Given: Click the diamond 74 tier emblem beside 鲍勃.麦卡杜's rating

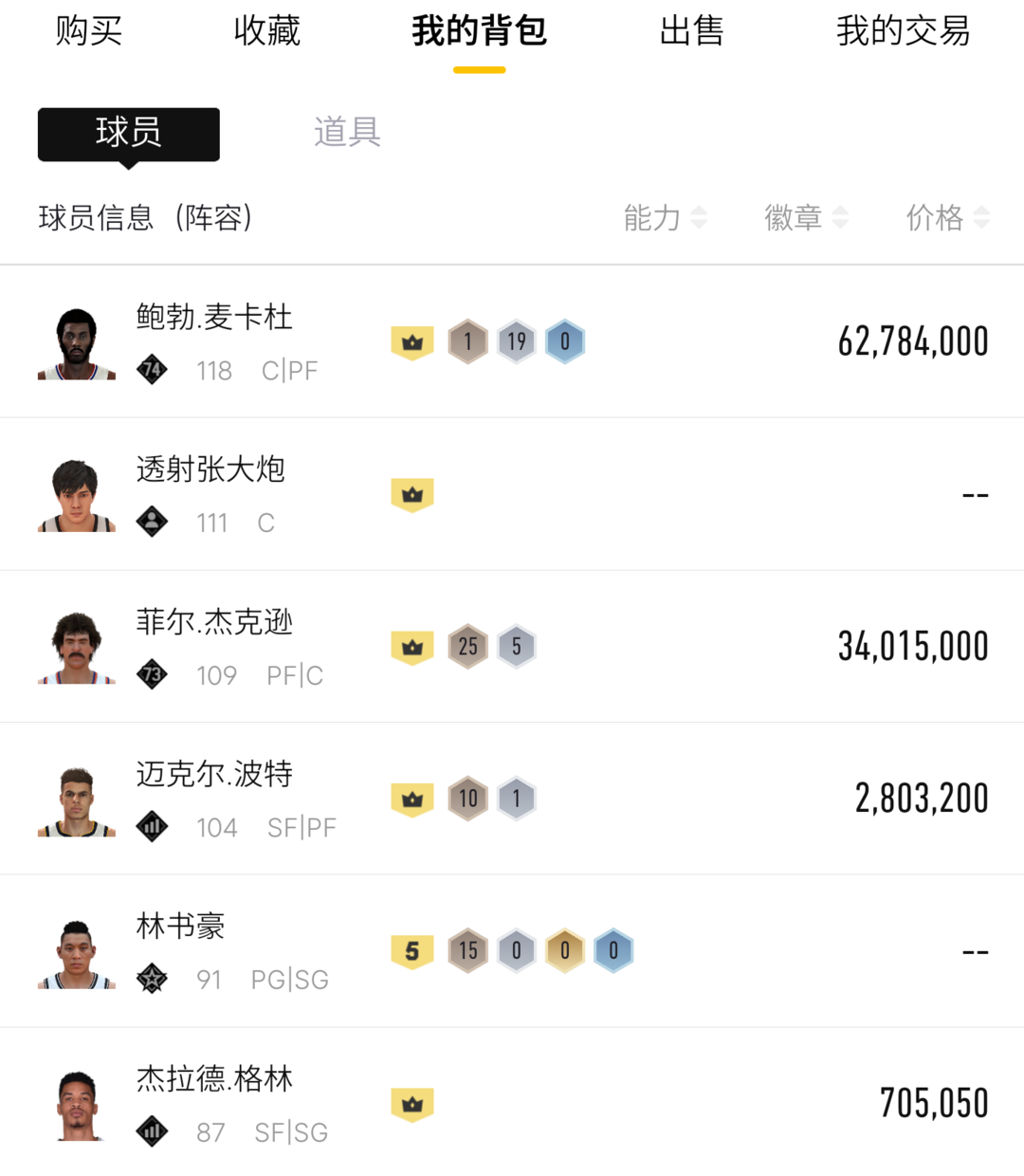Looking at the screenshot, I should coord(152,370).
